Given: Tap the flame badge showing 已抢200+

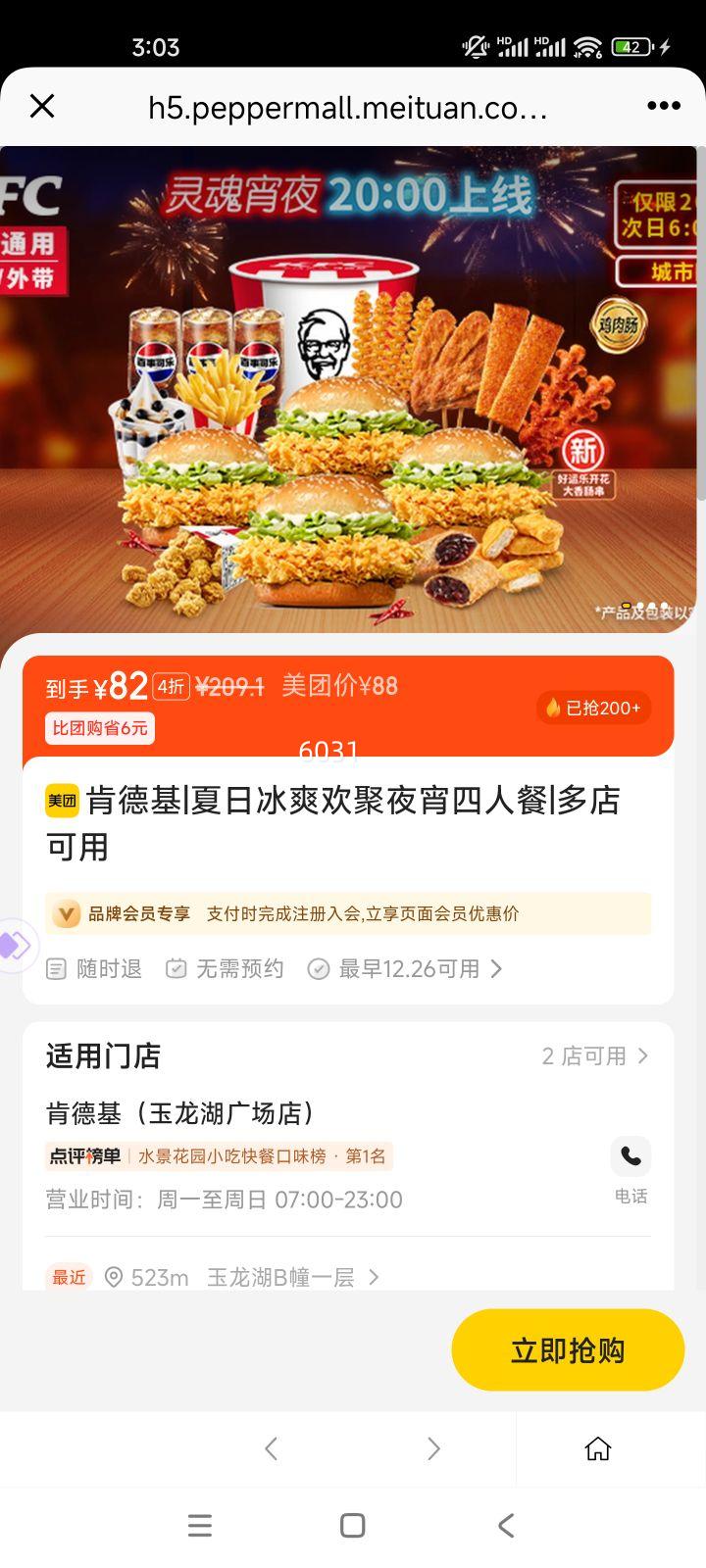Looking at the screenshot, I should click(x=593, y=708).
